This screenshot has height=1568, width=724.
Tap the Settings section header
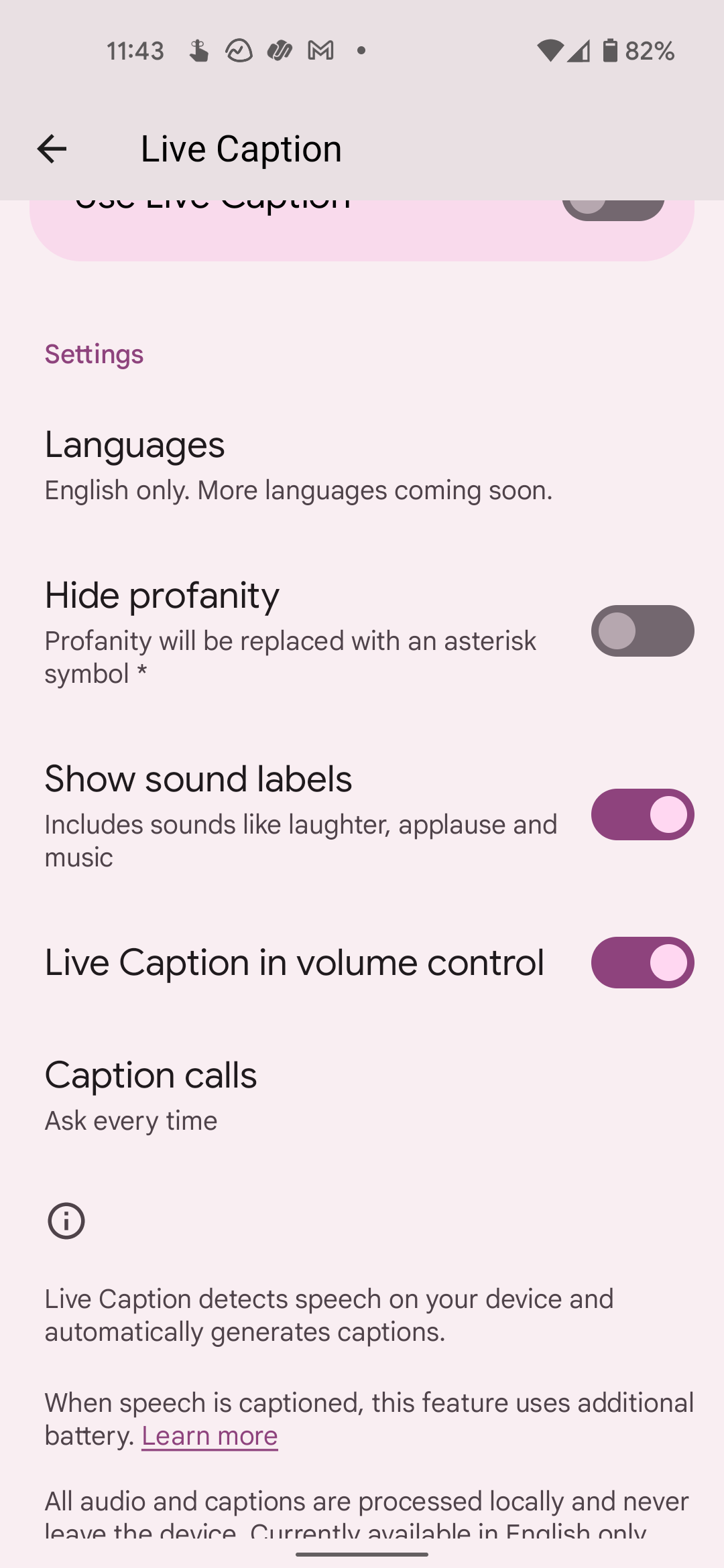(x=93, y=353)
